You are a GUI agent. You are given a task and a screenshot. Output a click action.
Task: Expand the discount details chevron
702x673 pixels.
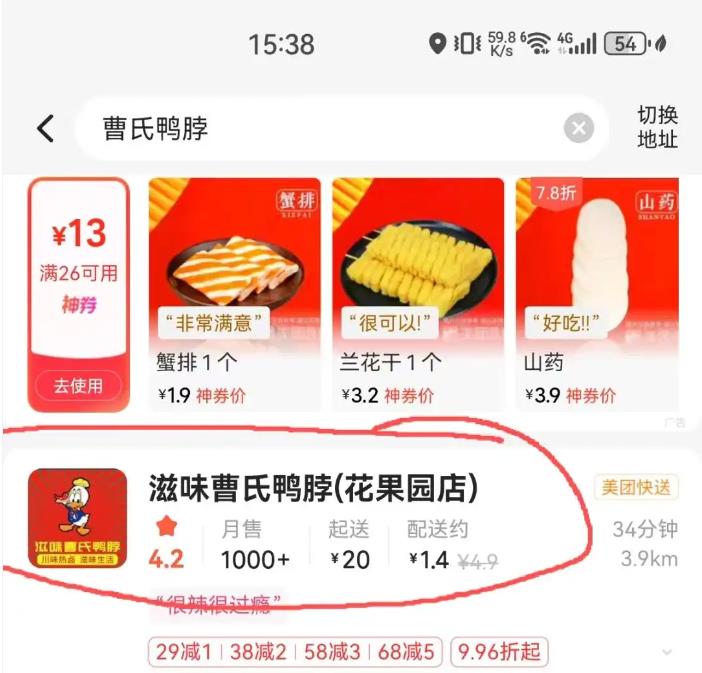pyautogui.click(x=667, y=652)
